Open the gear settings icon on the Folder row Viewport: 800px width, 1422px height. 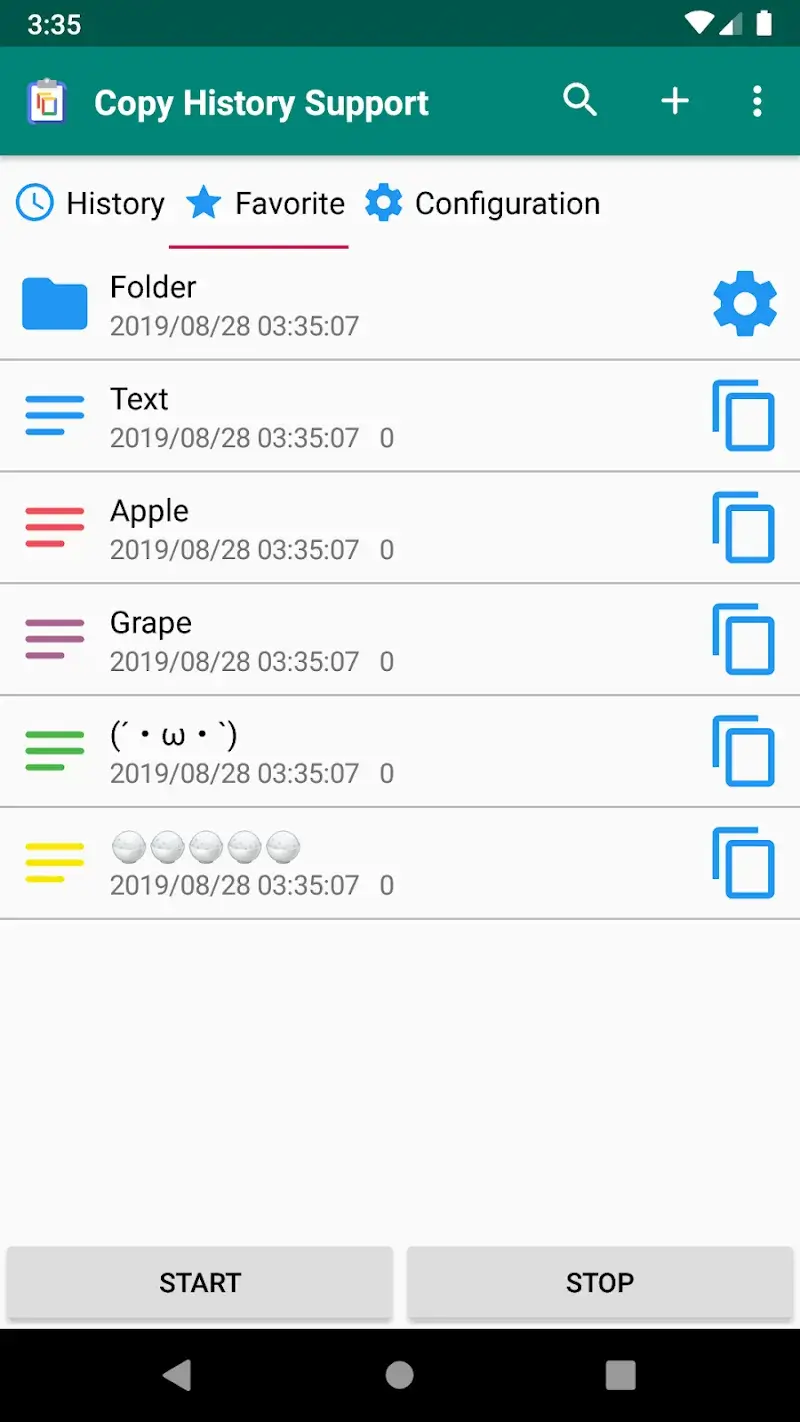click(x=744, y=303)
